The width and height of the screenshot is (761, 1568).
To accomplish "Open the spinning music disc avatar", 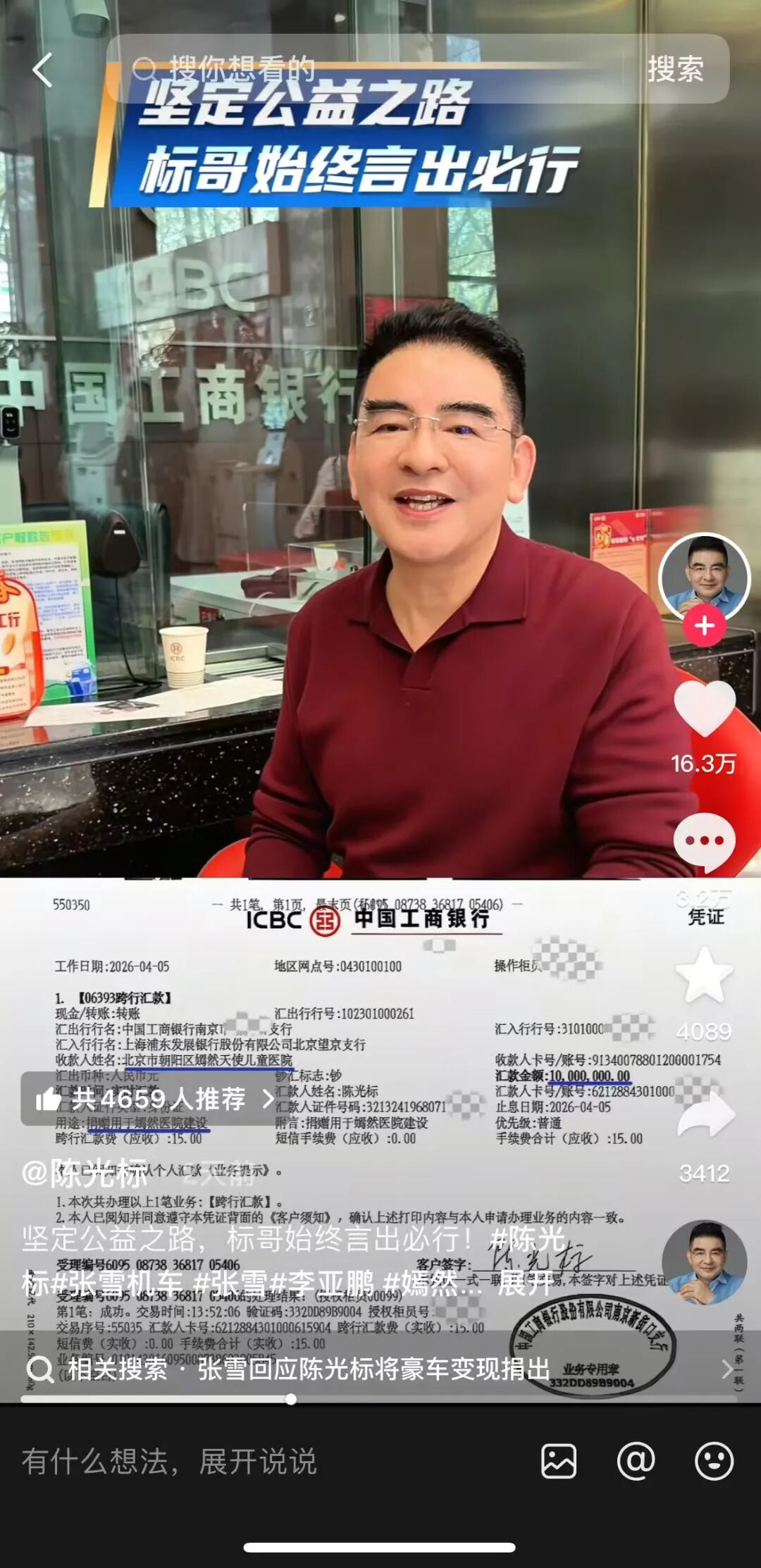I will click(x=704, y=1262).
